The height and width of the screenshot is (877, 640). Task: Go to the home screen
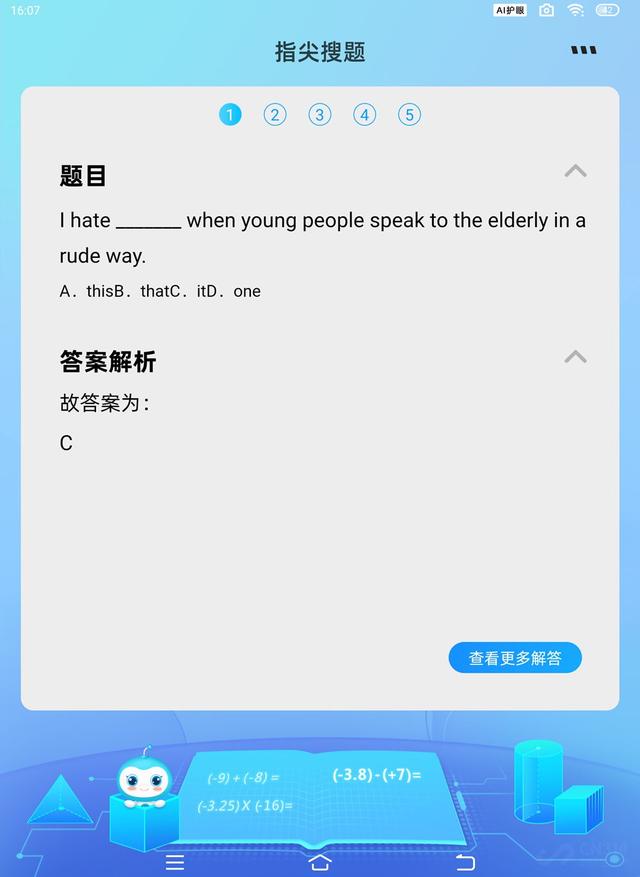click(320, 862)
